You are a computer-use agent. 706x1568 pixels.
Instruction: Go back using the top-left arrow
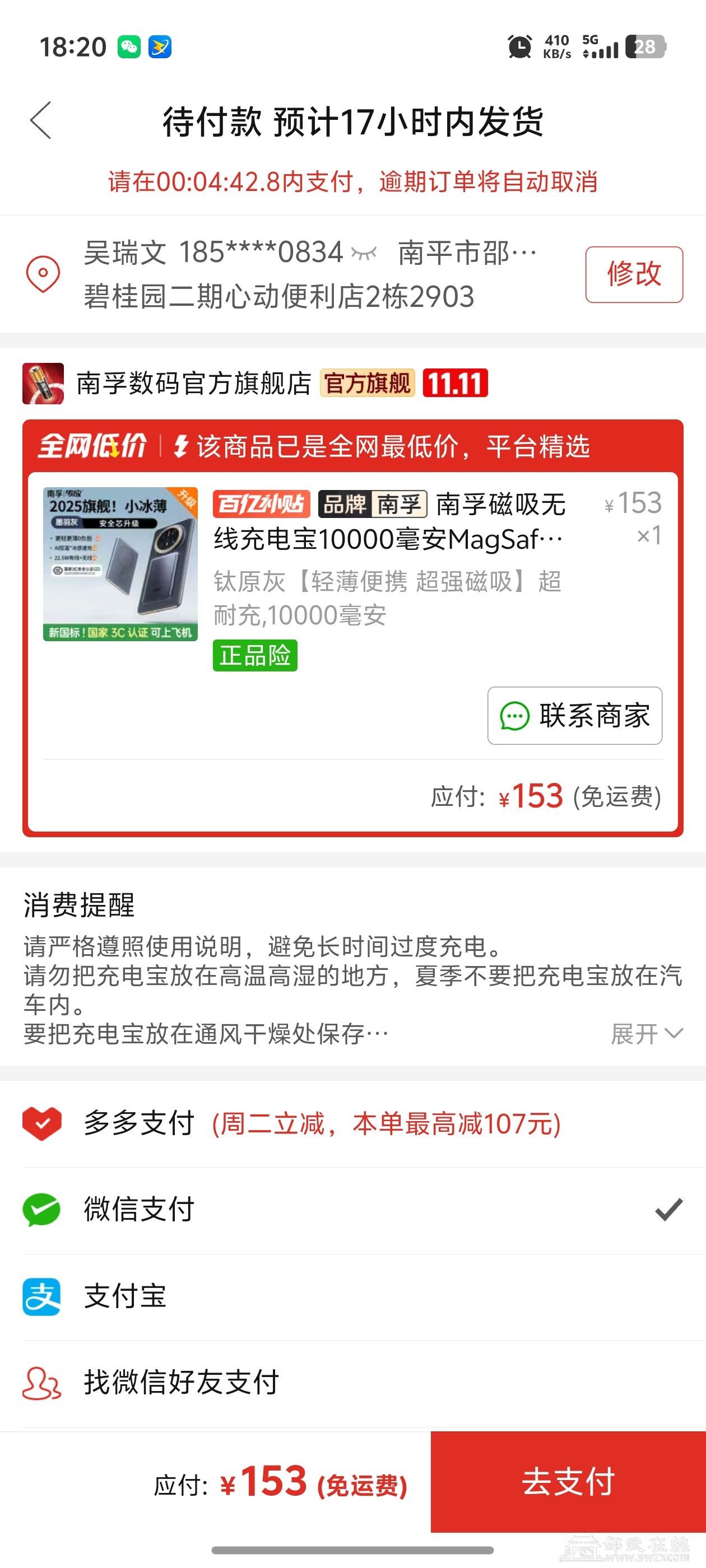point(41,120)
